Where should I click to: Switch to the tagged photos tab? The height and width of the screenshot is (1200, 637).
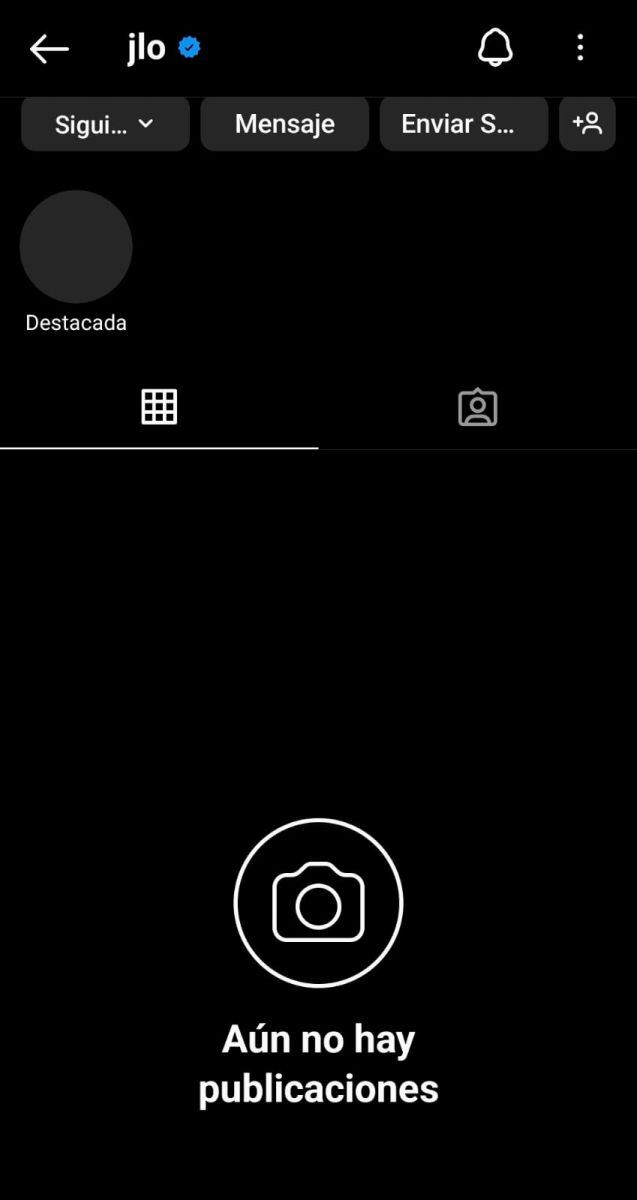(x=477, y=407)
